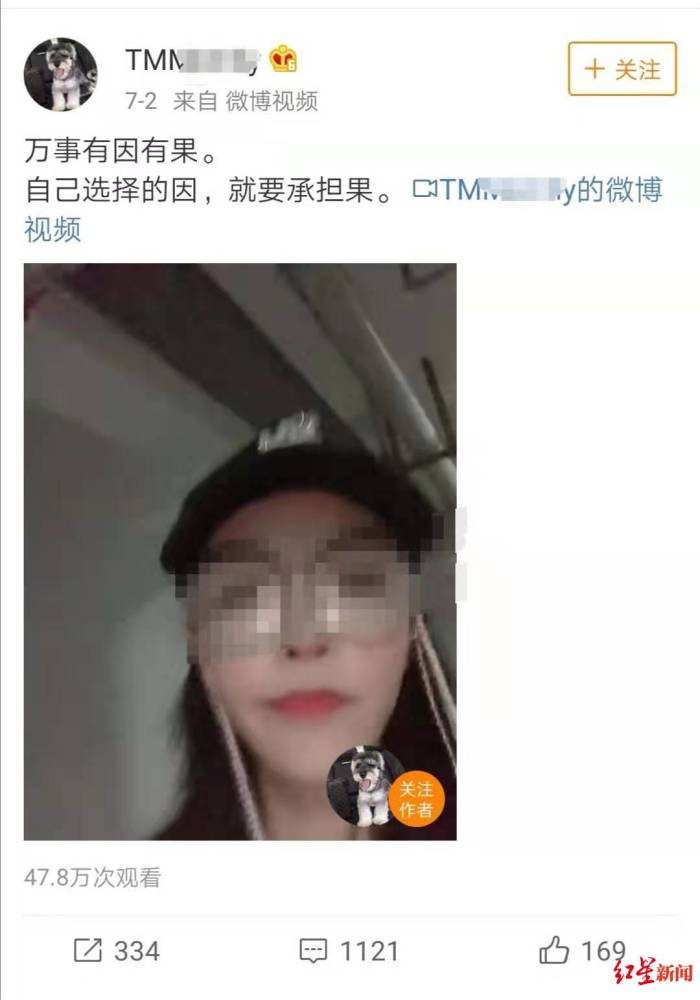Open the 微博视频 link in the post
The height and width of the screenshot is (1000, 700).
pos(538,190)
